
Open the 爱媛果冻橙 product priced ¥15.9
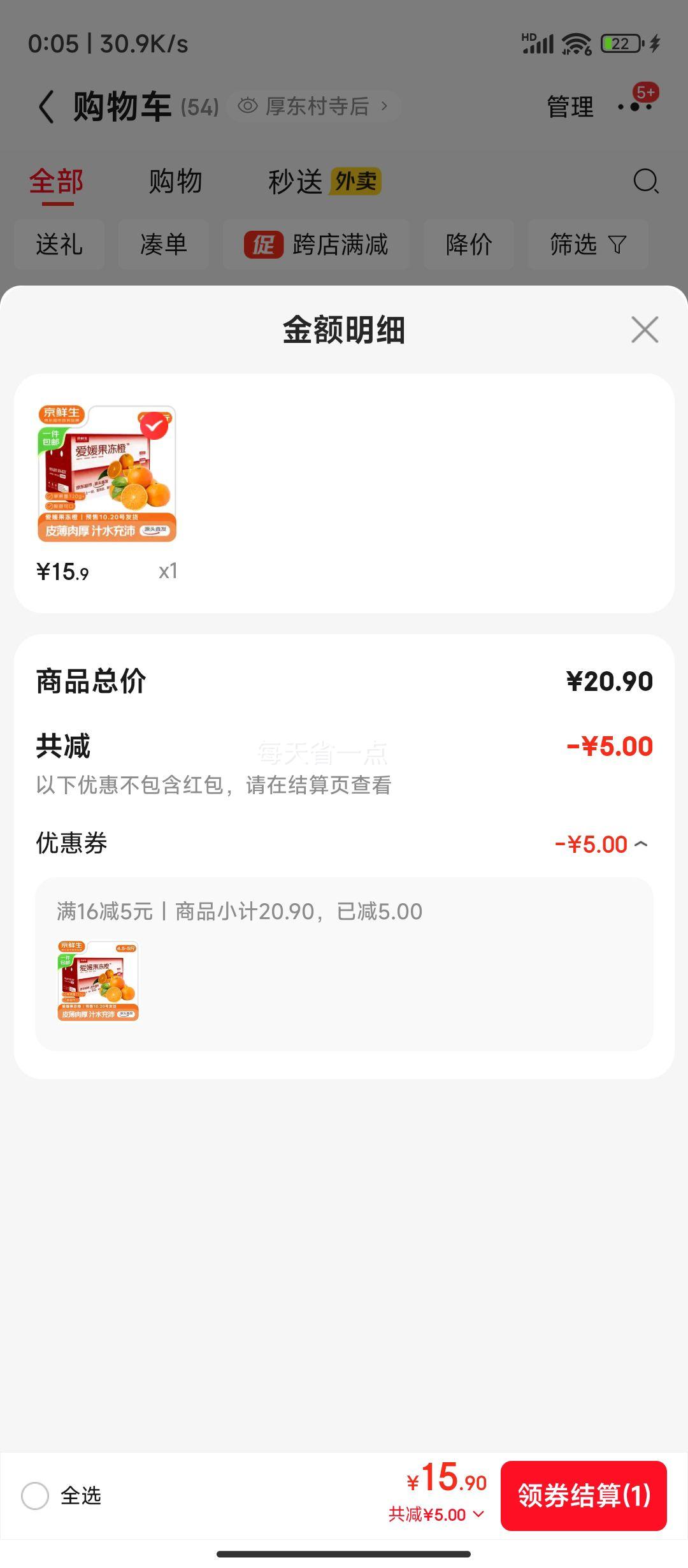tap(106, 474)
